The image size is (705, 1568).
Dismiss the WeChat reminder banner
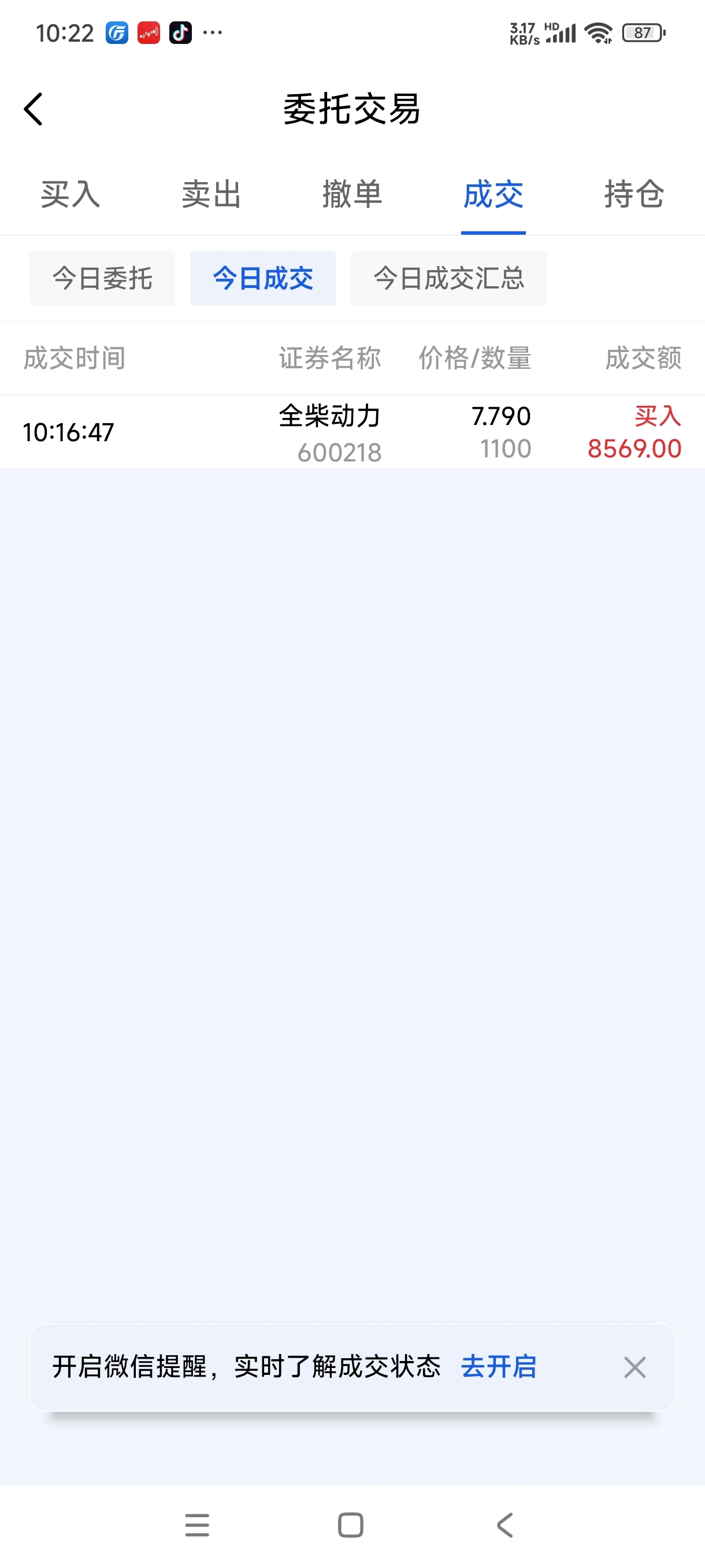click(634, 1367)
